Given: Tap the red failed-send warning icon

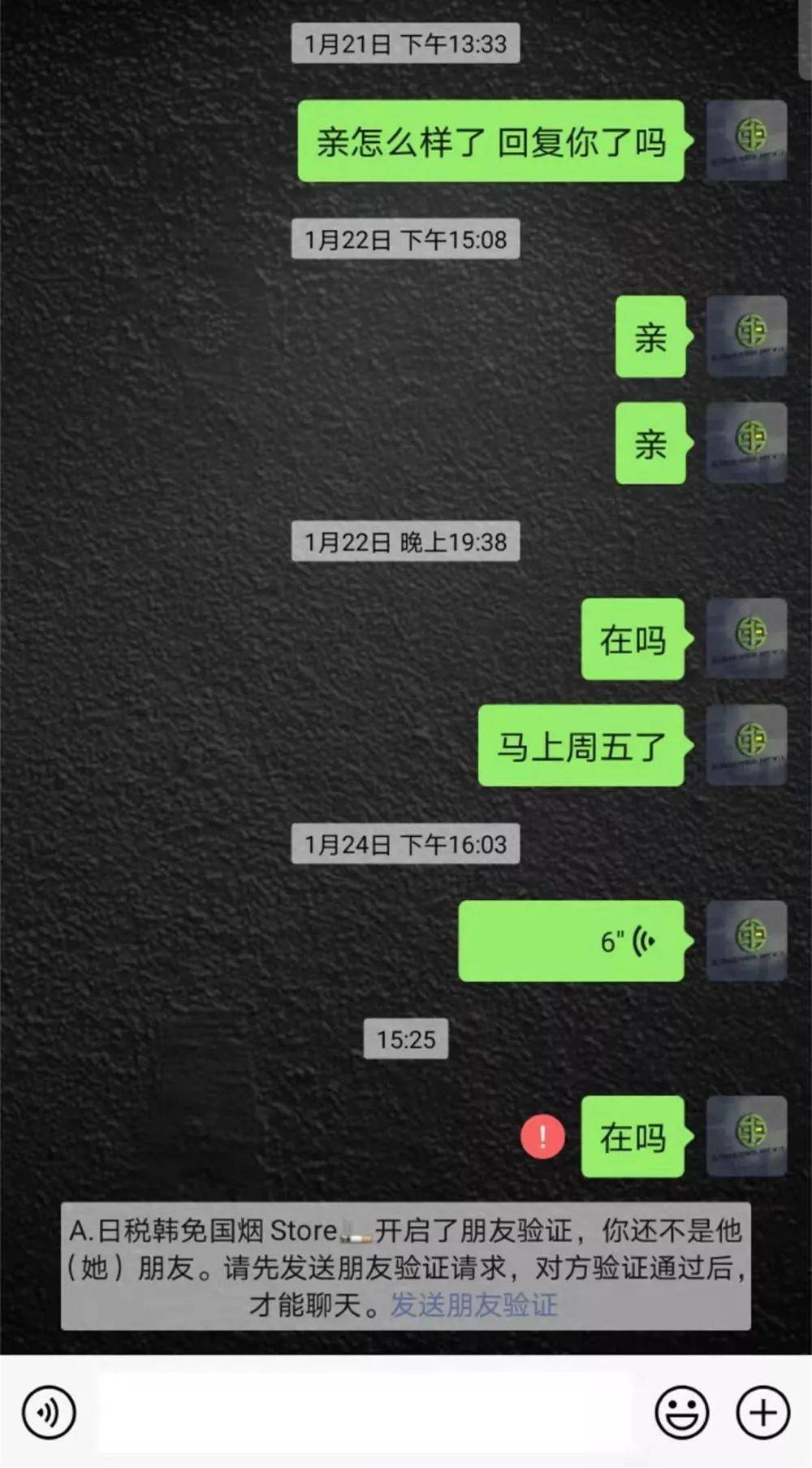Looking at the screenshot, I should pos(542,1136).
